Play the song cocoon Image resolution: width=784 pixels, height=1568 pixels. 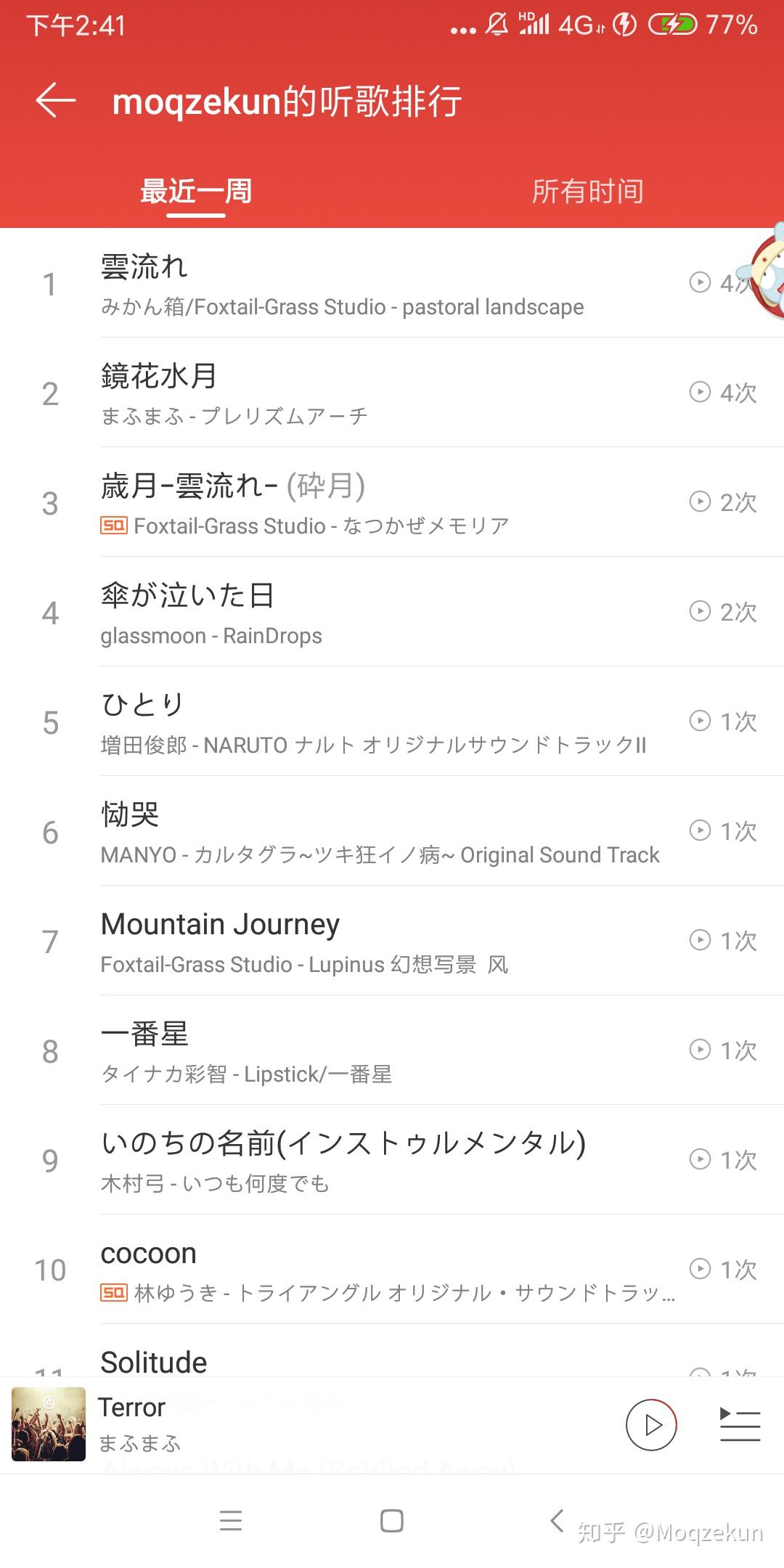(x=363, y=1270)
